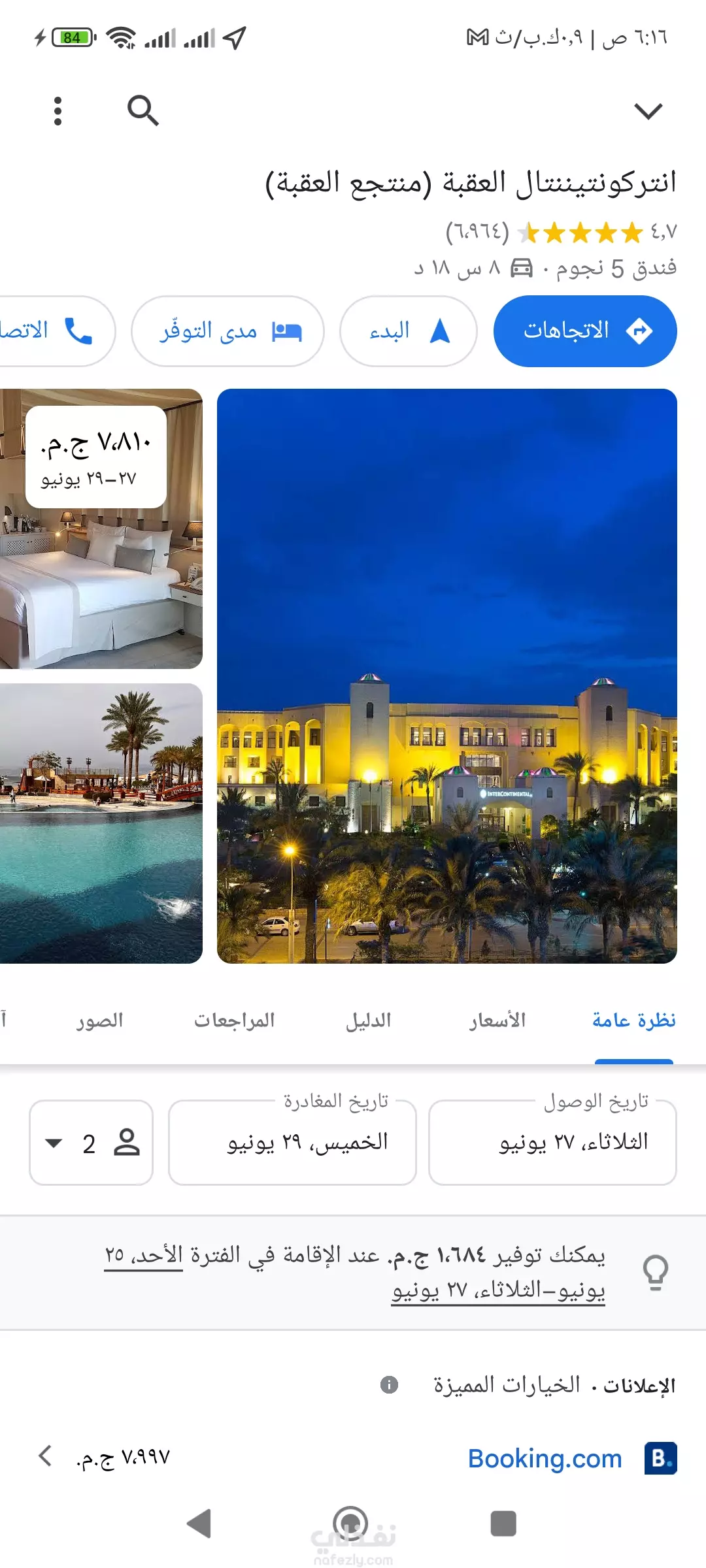Switch to the المراجعات tab

234,1021
